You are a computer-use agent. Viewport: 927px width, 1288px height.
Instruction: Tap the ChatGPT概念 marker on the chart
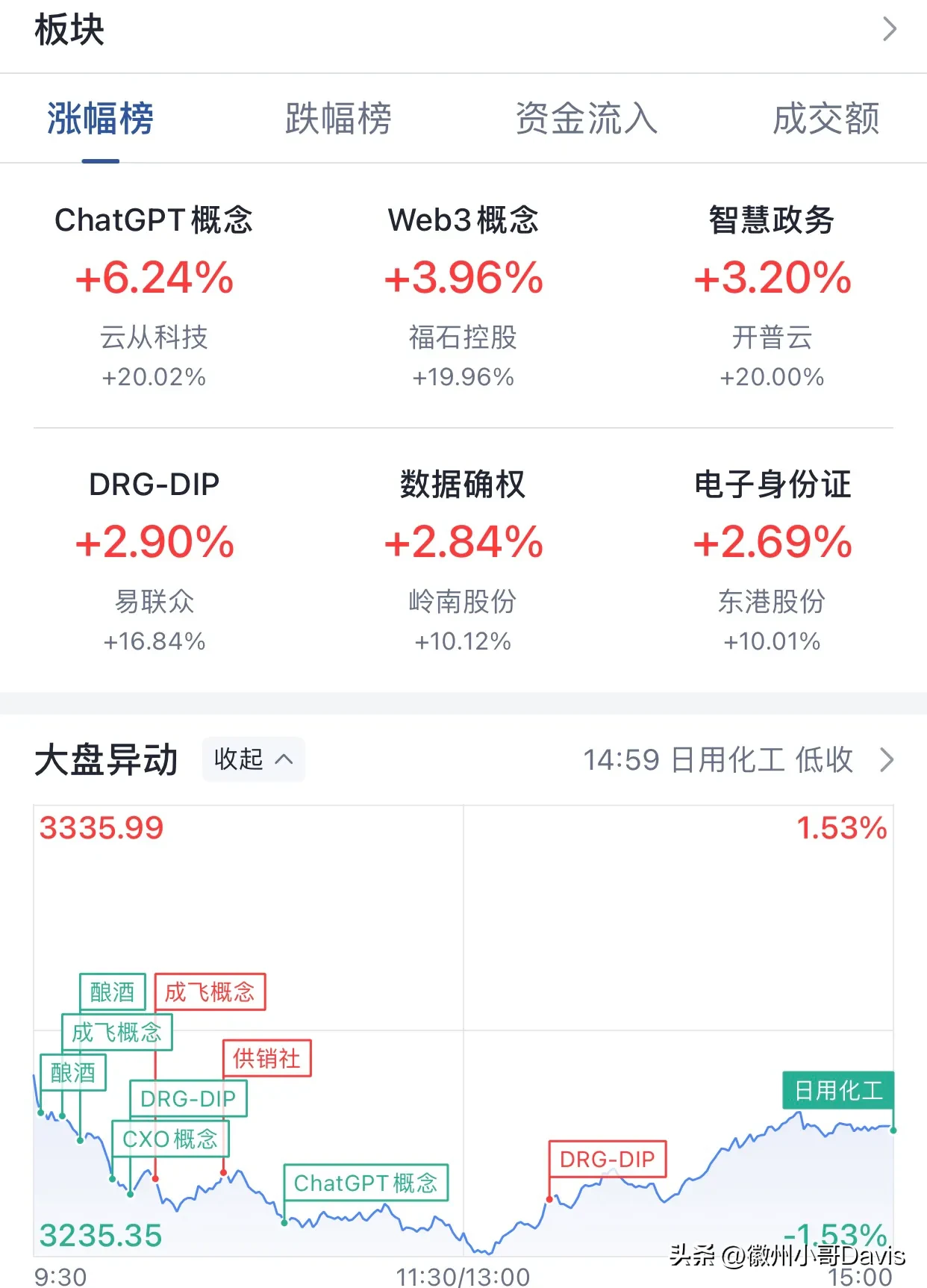coord(366,1183)
